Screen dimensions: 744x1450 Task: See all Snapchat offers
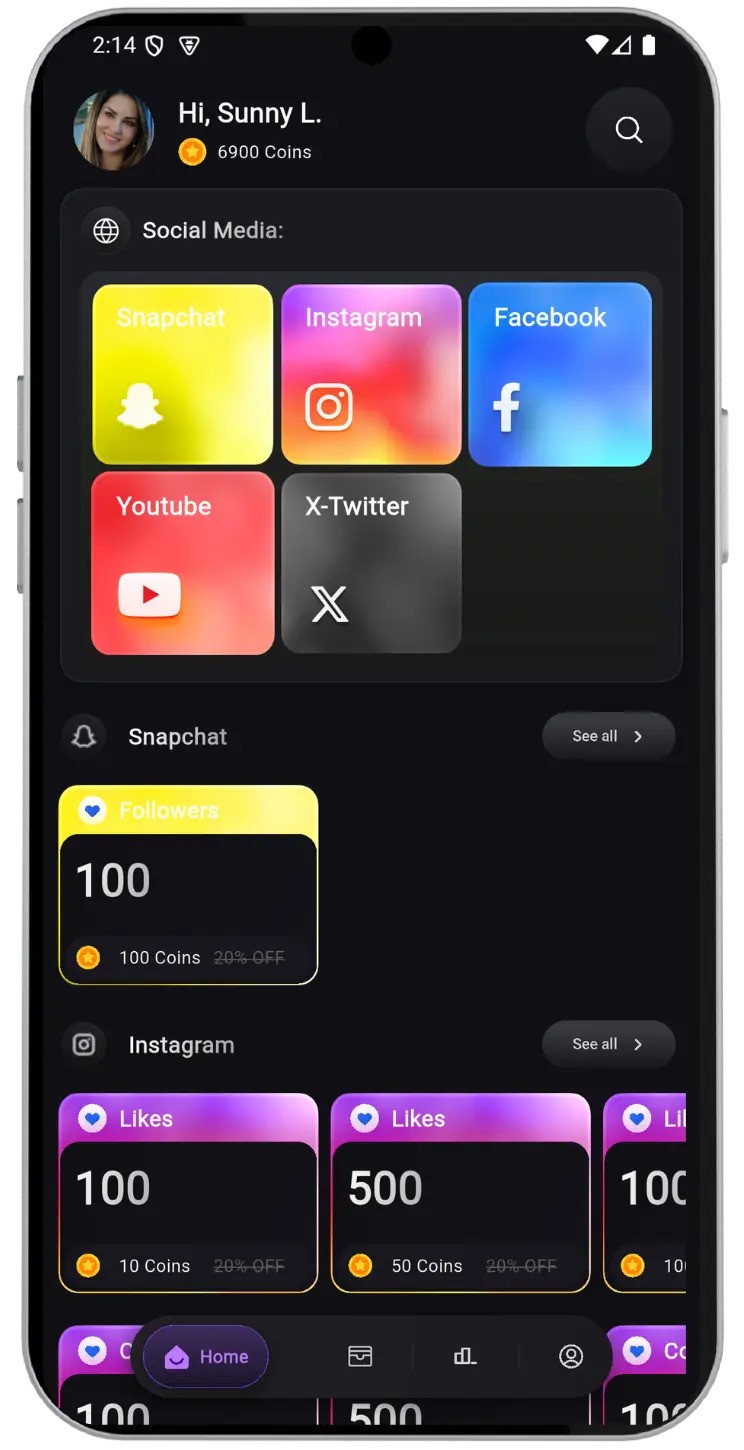(x=608, y=736)
